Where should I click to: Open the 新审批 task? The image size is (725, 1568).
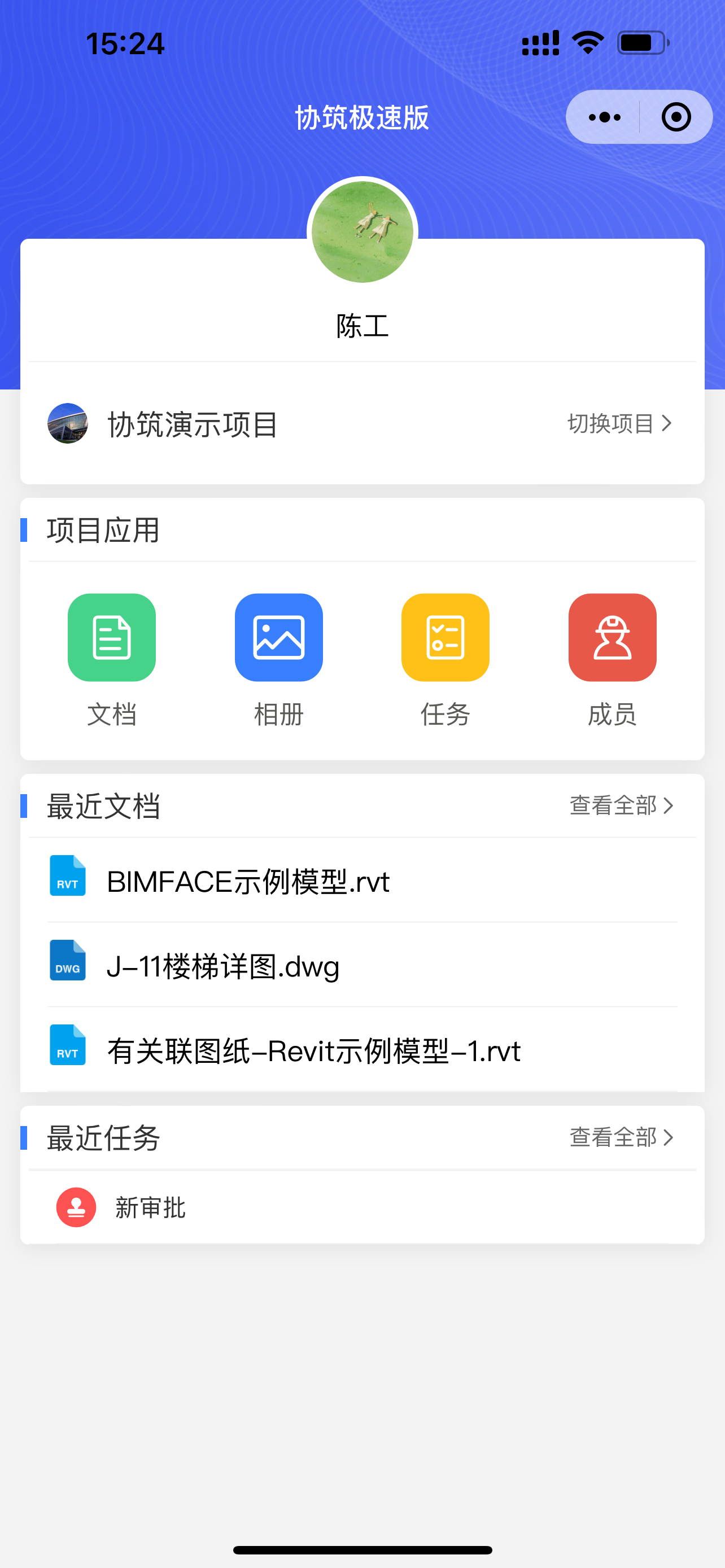pyautogui.click(x=150, y=1208)
